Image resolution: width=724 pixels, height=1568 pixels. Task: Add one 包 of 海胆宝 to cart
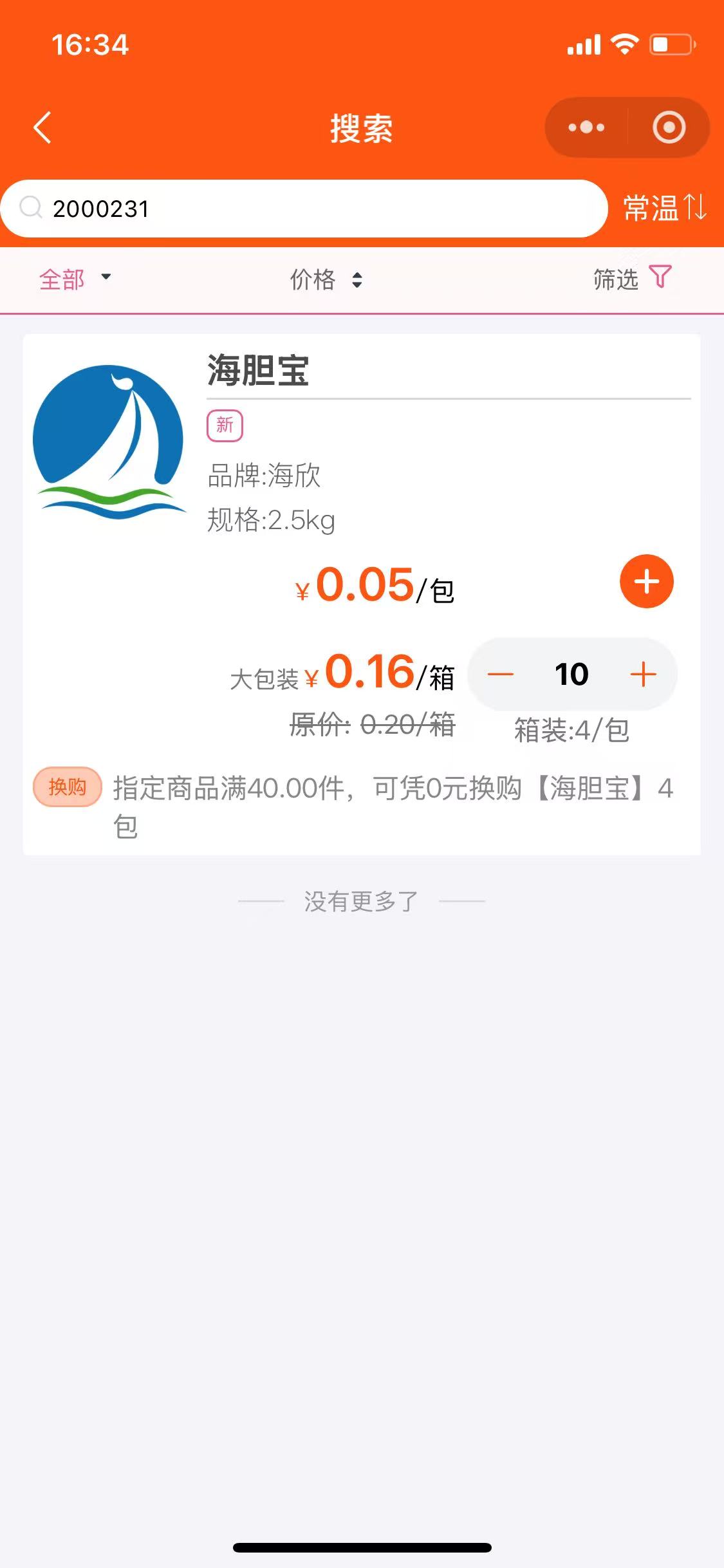point(646,581)
